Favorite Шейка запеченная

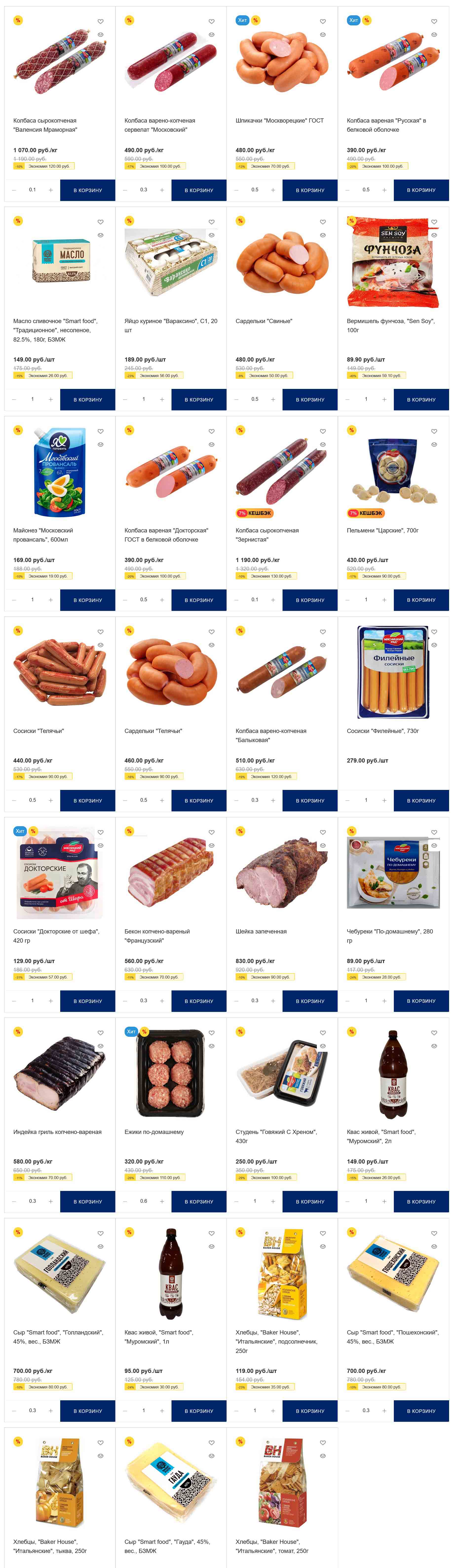(323, 832)
